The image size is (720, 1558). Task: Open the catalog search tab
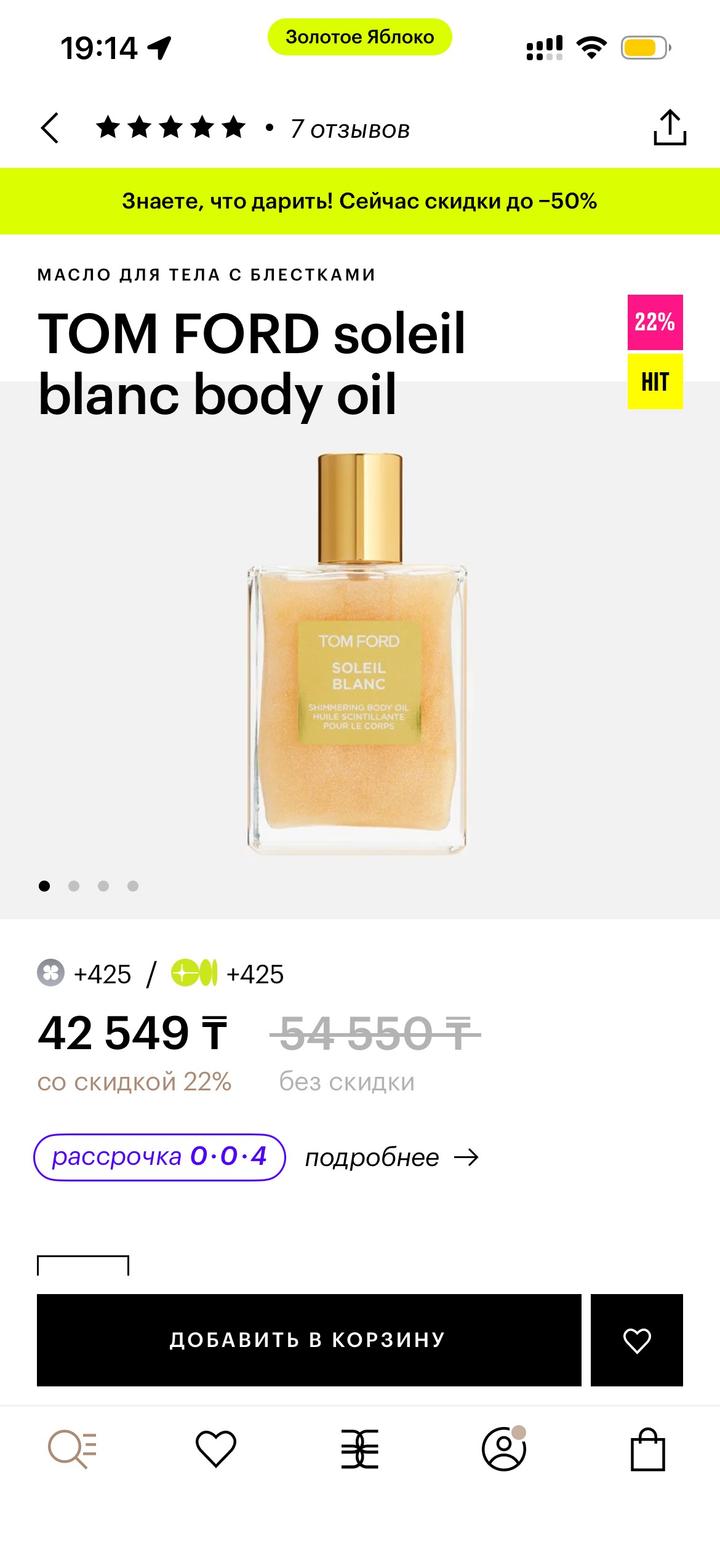click(73, 1450)
